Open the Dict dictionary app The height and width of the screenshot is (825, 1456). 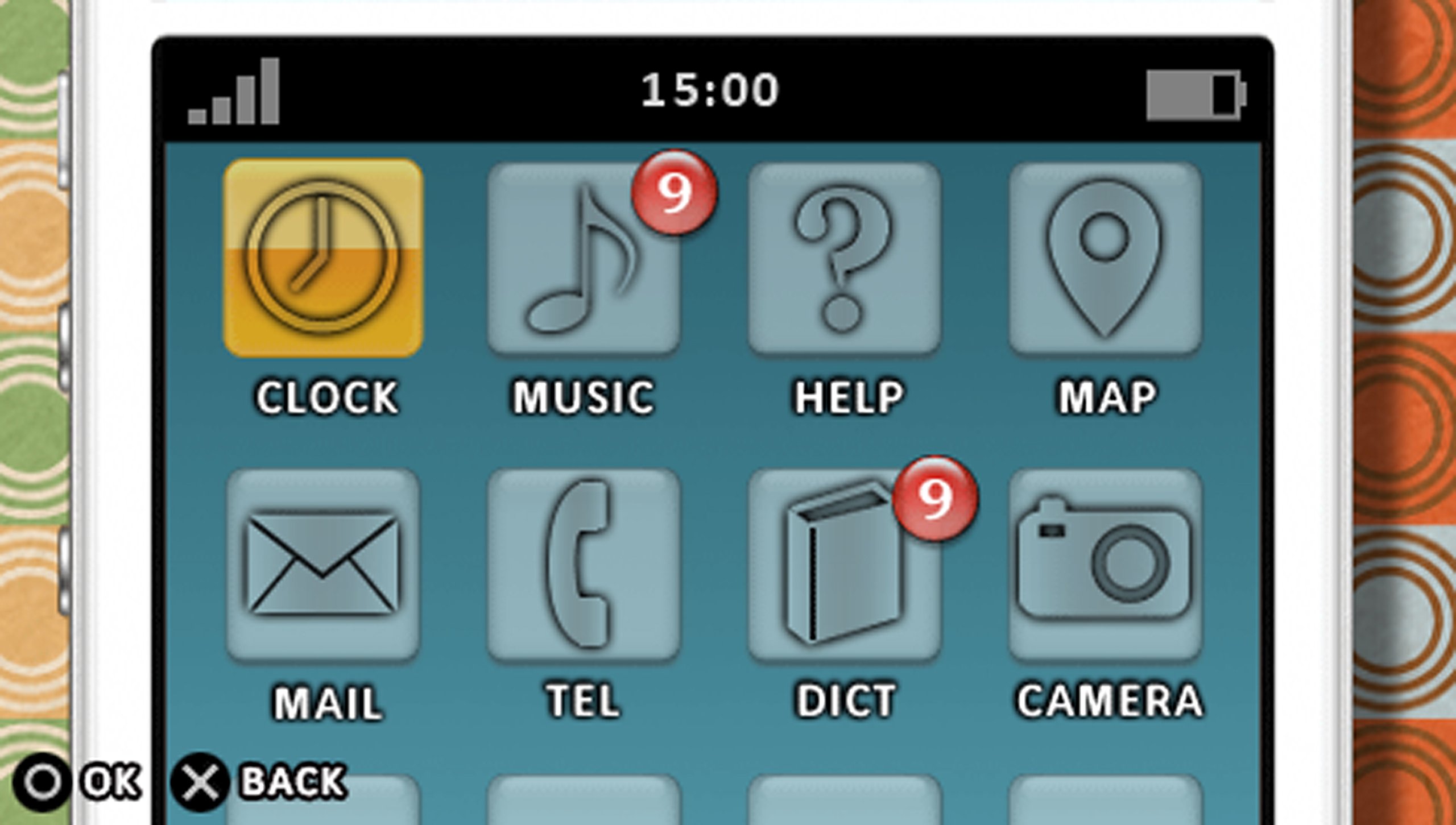pyautogui.click(x=844, y=565)
